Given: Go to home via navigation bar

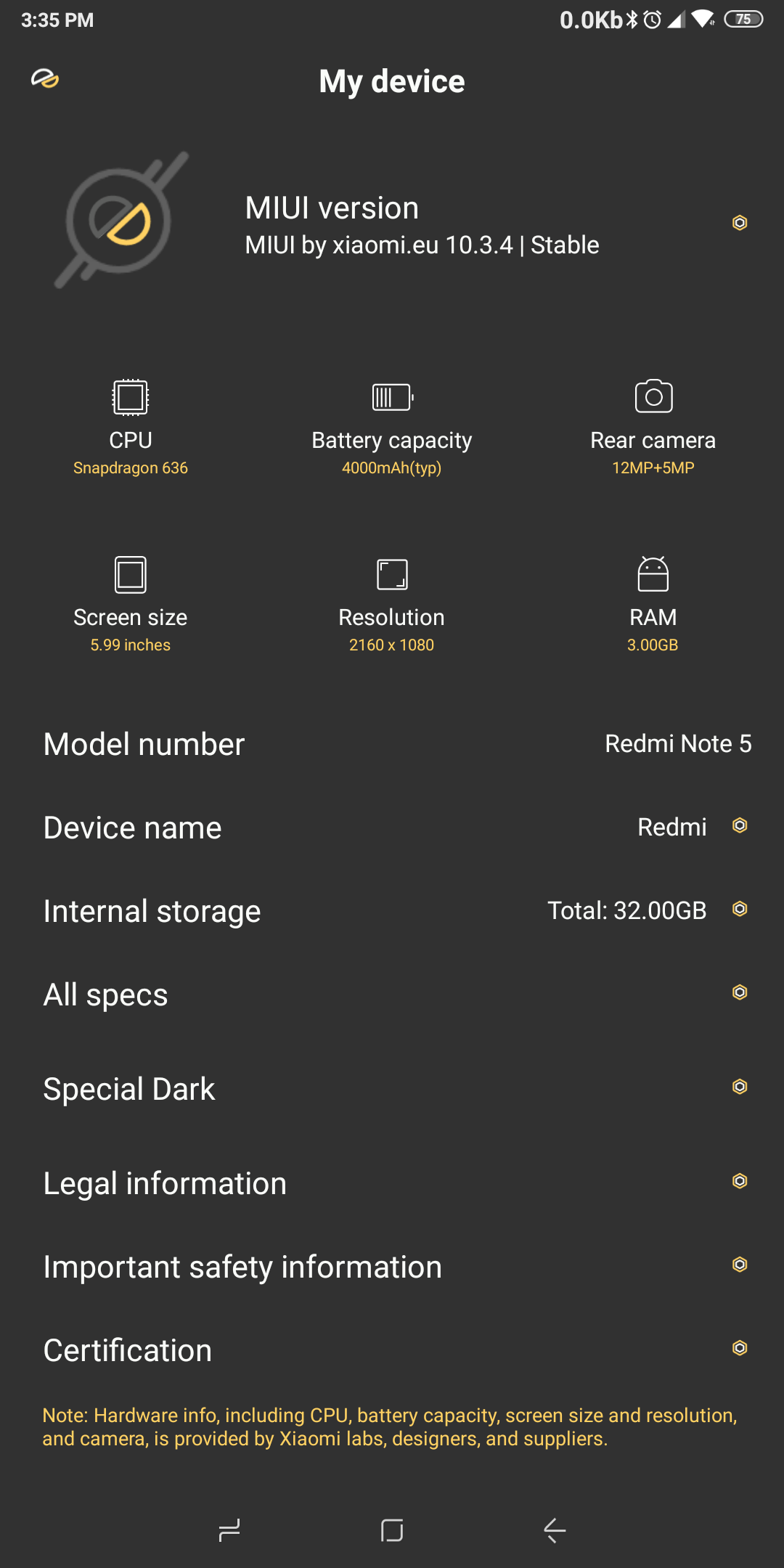Looking at the screenshot, I should coord(392,1530).
